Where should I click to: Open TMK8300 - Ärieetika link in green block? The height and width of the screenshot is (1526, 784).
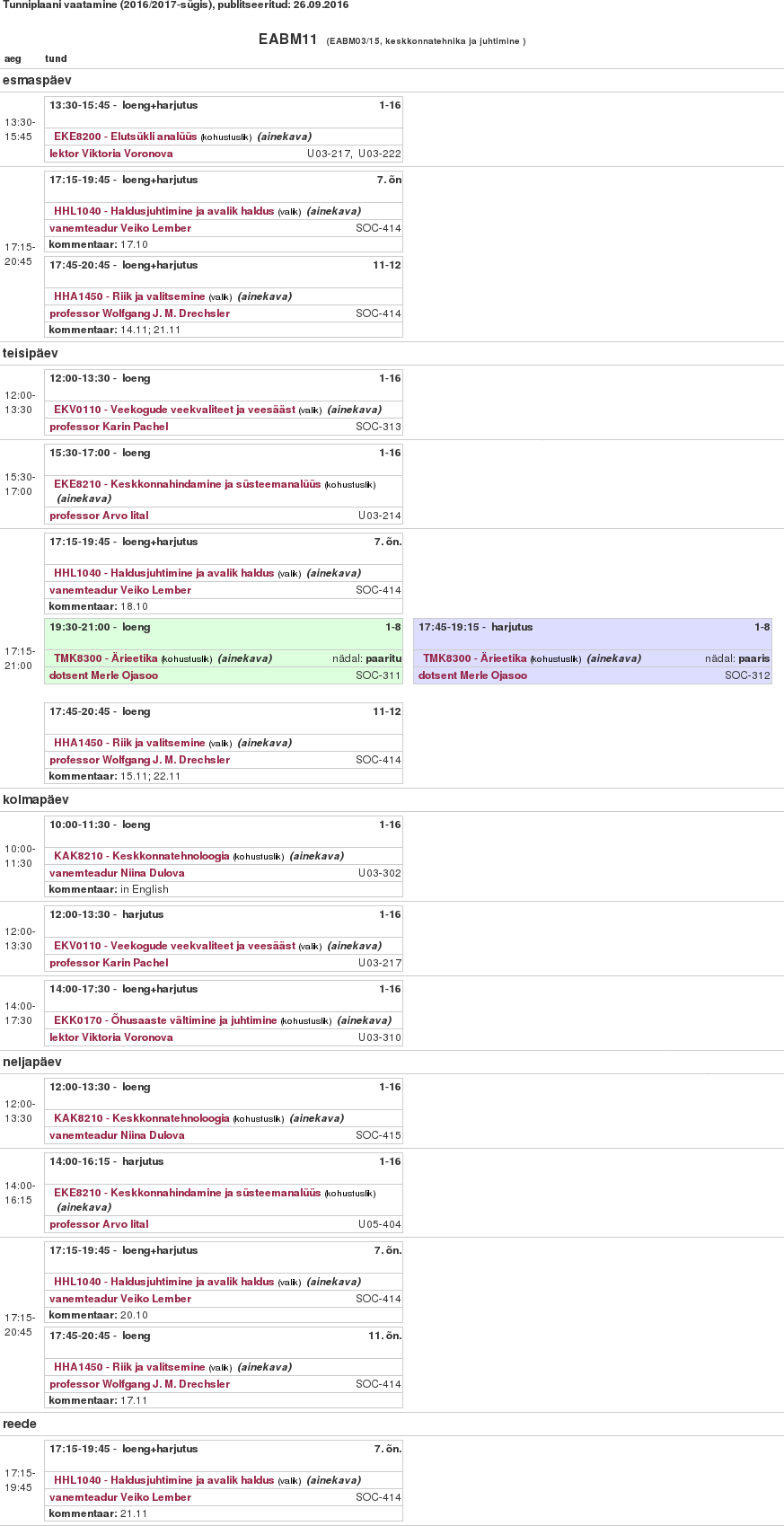(x=105, y=658)
